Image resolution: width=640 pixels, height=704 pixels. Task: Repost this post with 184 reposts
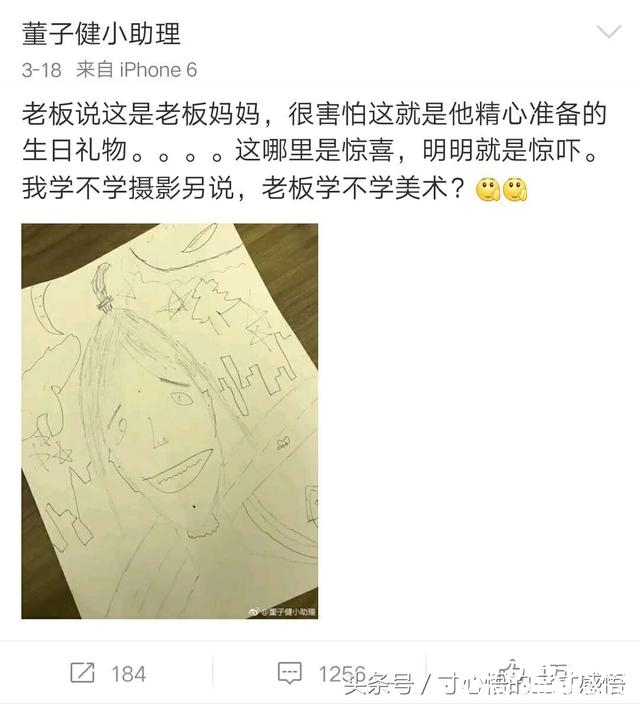click(x=107, y=673)
